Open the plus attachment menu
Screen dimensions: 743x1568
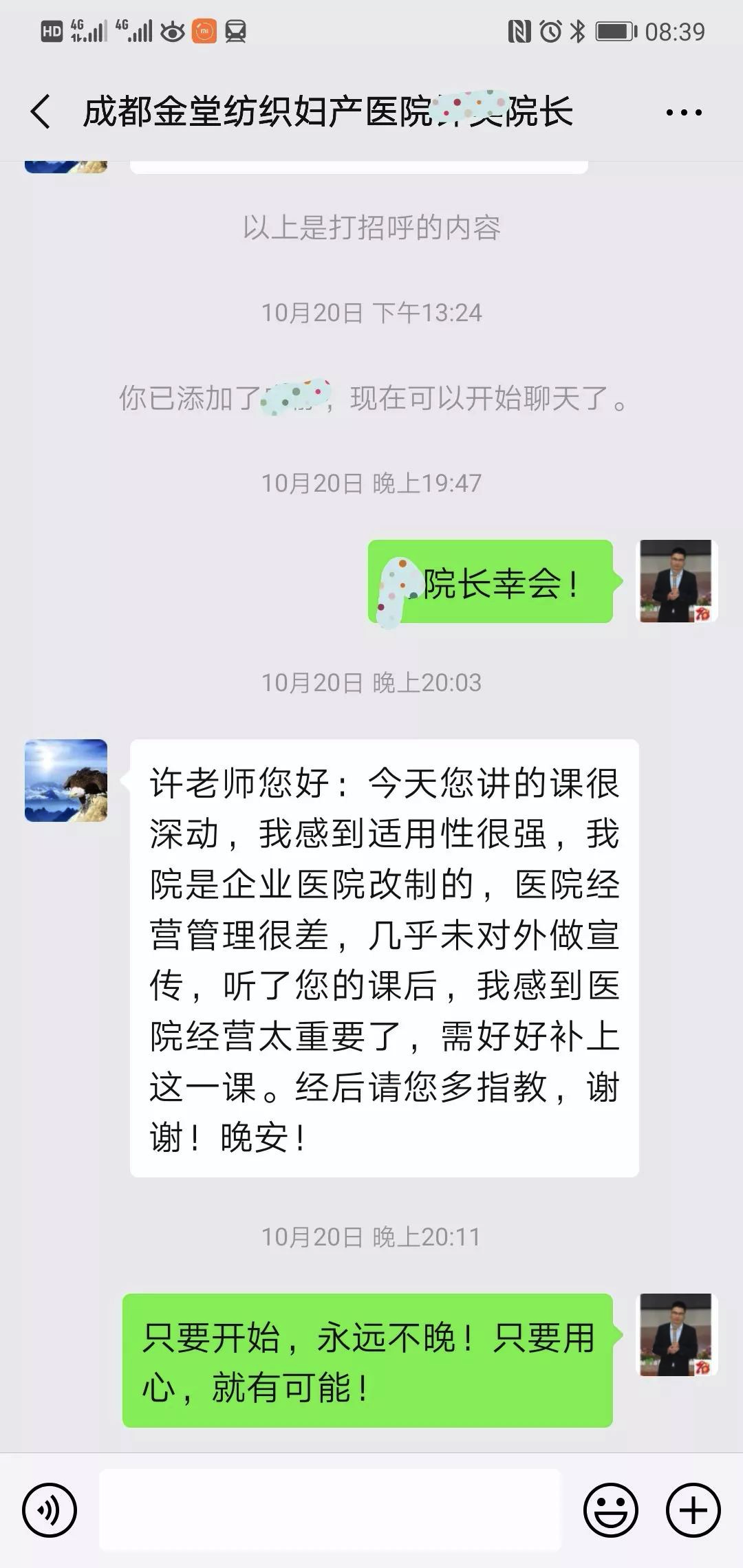click(693, 1510)
